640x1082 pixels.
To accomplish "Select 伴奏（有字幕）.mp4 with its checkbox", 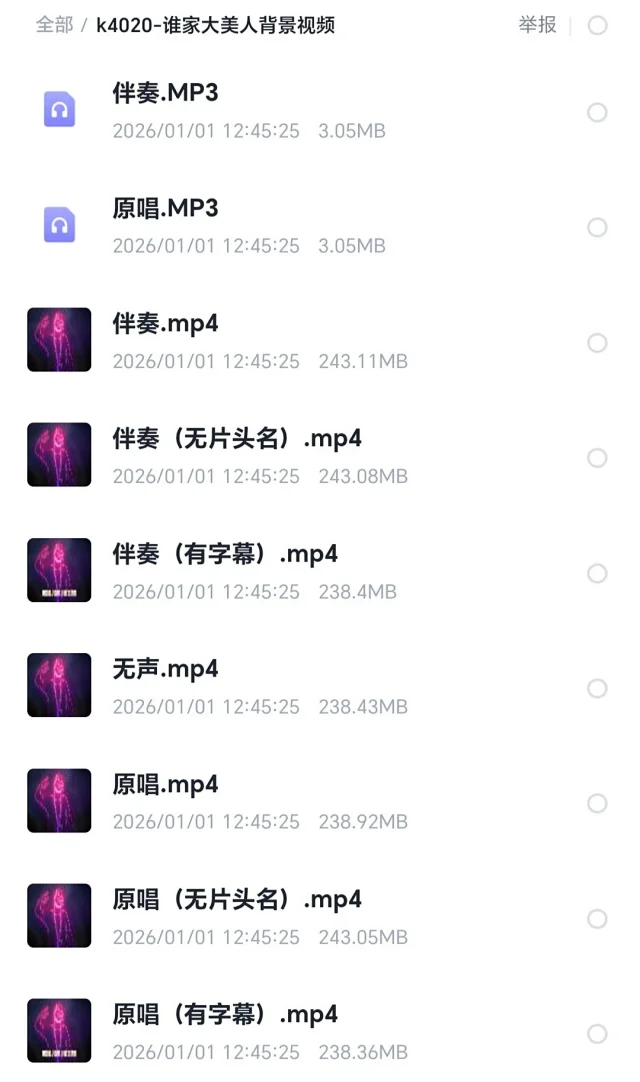I will 597,573.
